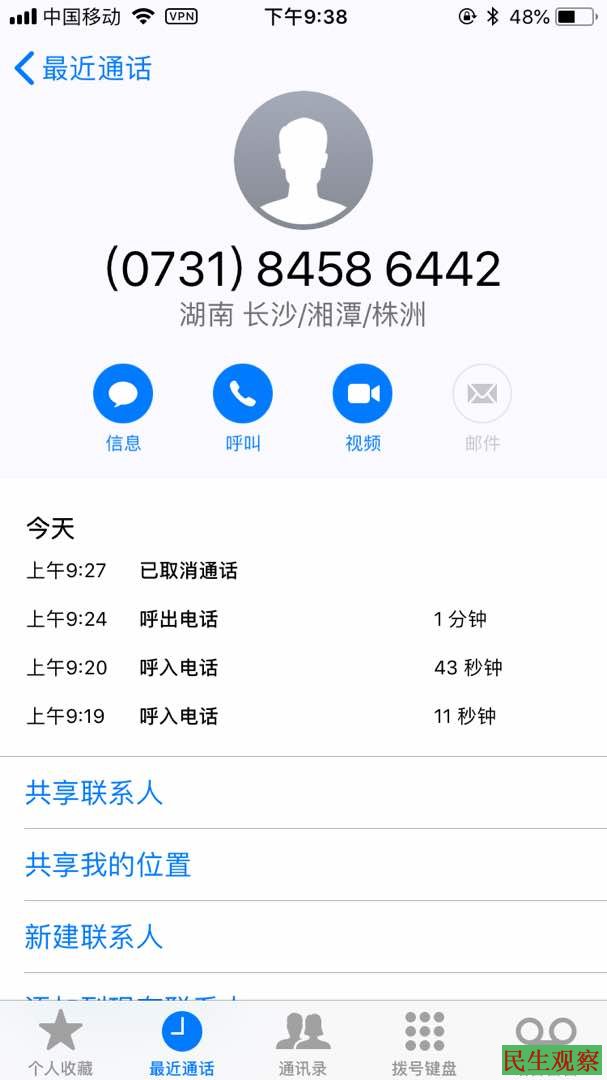Send a message via 信息 button
This screenshot has height=1080, width=607.
tap(123, 394)
